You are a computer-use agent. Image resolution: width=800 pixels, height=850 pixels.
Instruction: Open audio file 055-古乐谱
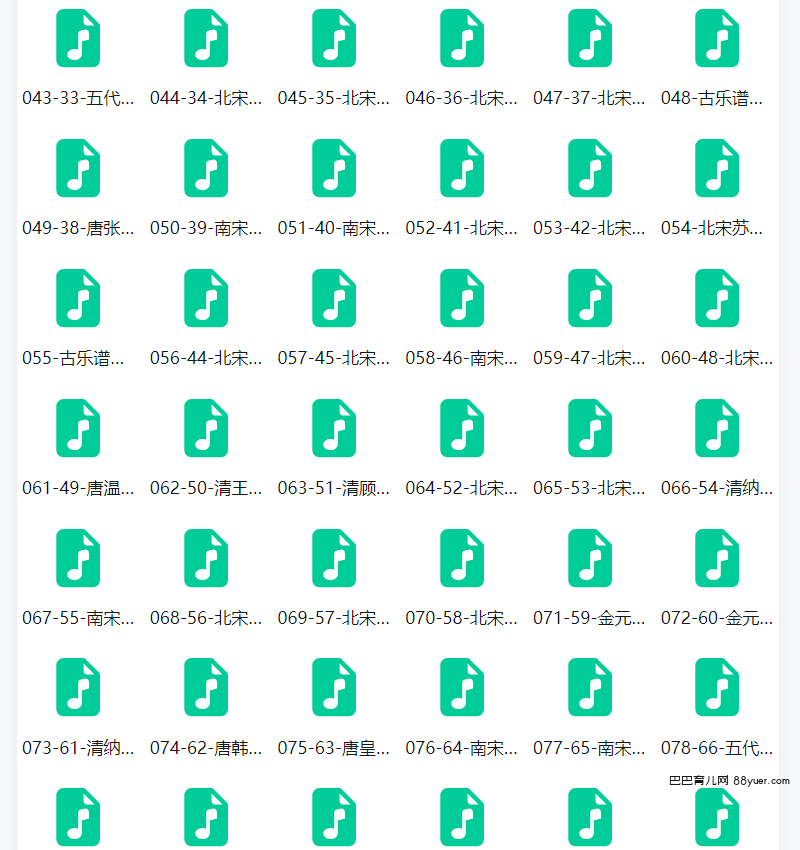tap(78, 298)
